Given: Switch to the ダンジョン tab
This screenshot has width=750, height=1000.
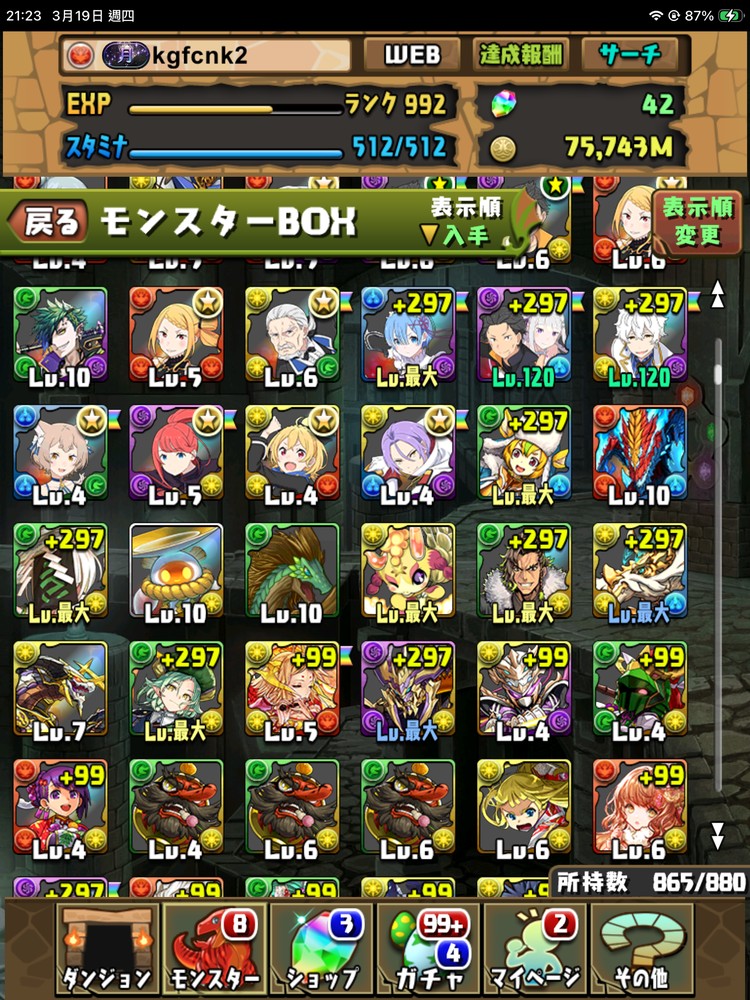Looking at the screenshot, I should [105, 947].
